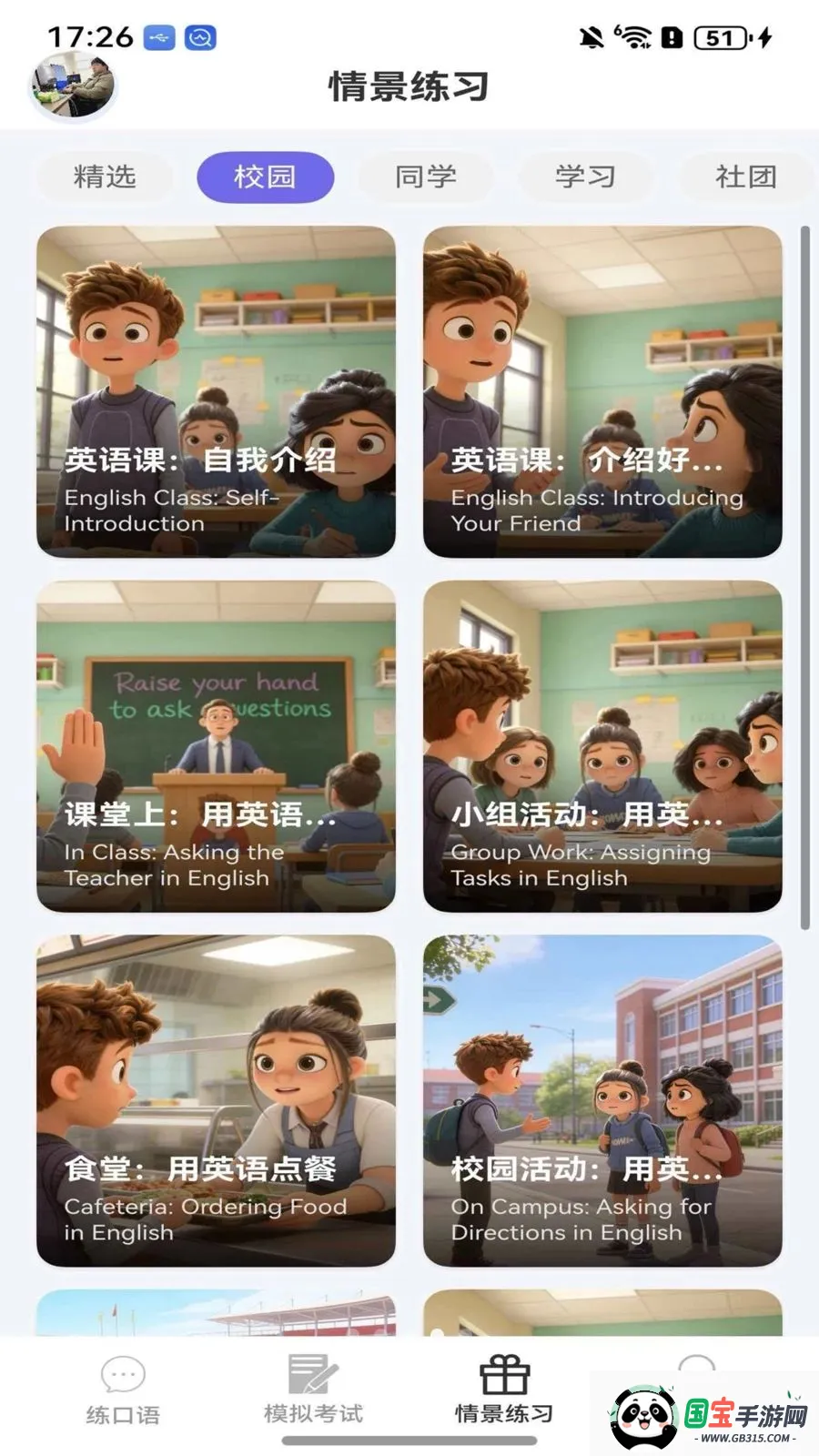Select the 校园 category chip
Viewport: 819px width, 1456px height.
pyautogui.click(x=265, y=177)
